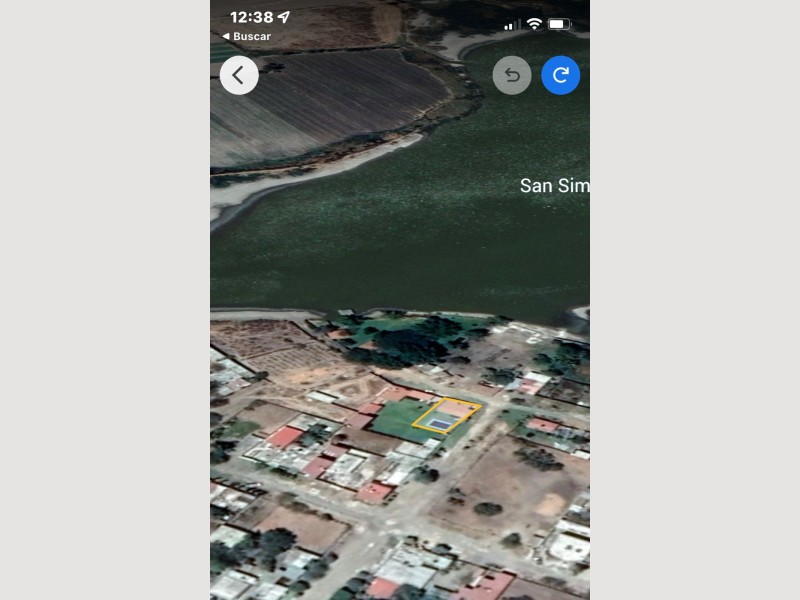This screenshot has width=800, height=600.
Task: Undo the last map action
Action: click(512, 75)
